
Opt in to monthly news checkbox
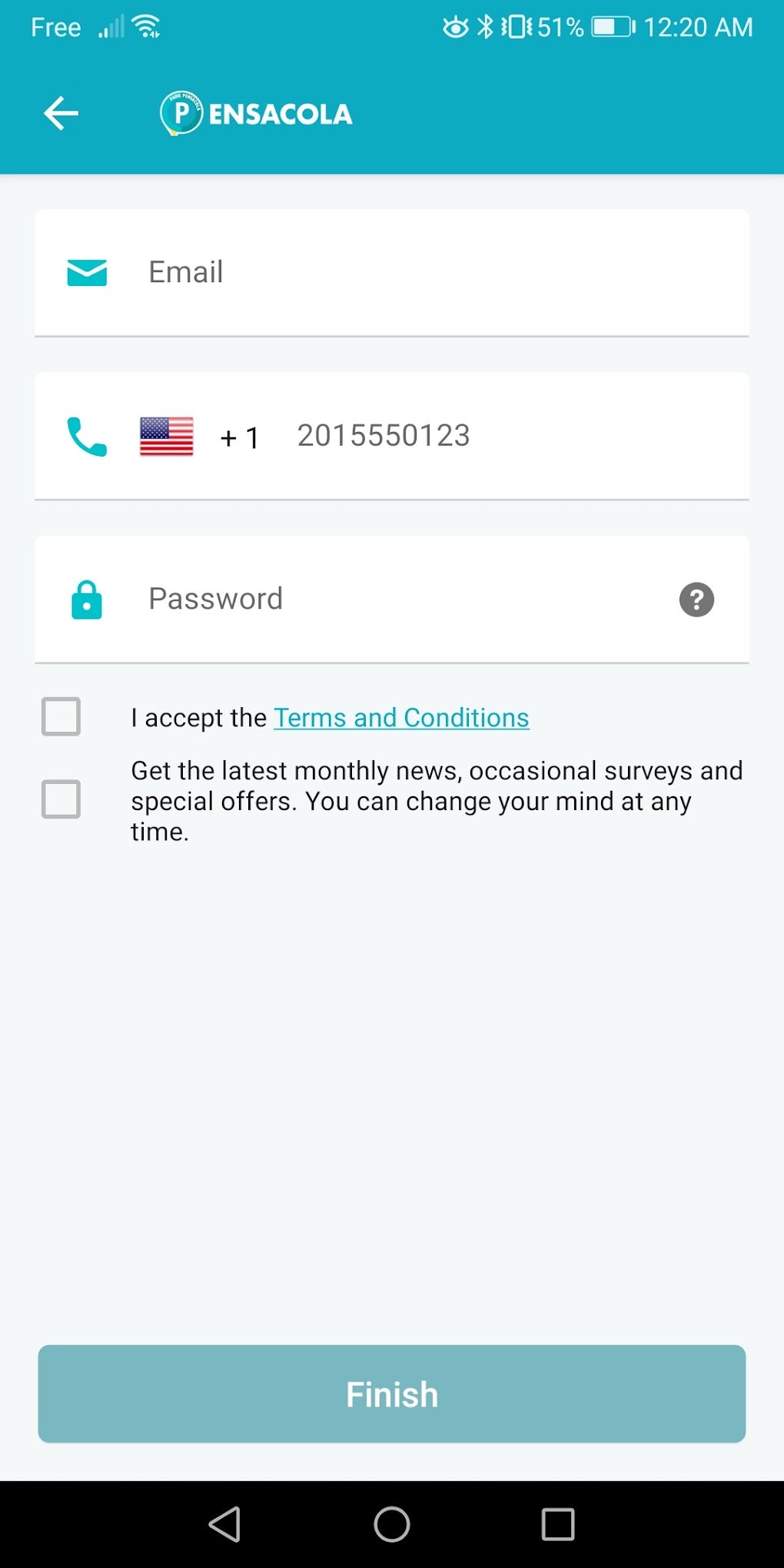tap(61, 799)
